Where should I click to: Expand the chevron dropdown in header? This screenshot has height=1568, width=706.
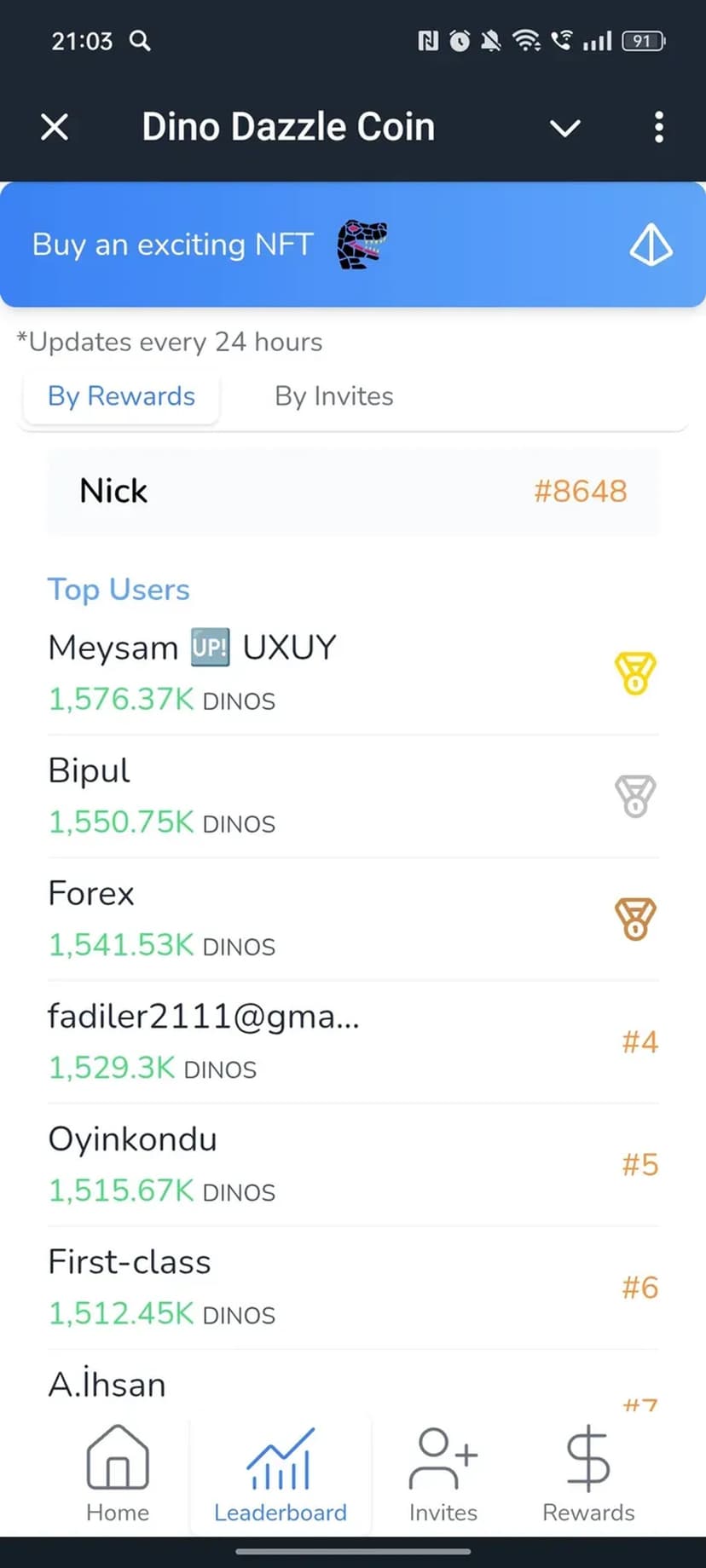pos(564,129)
